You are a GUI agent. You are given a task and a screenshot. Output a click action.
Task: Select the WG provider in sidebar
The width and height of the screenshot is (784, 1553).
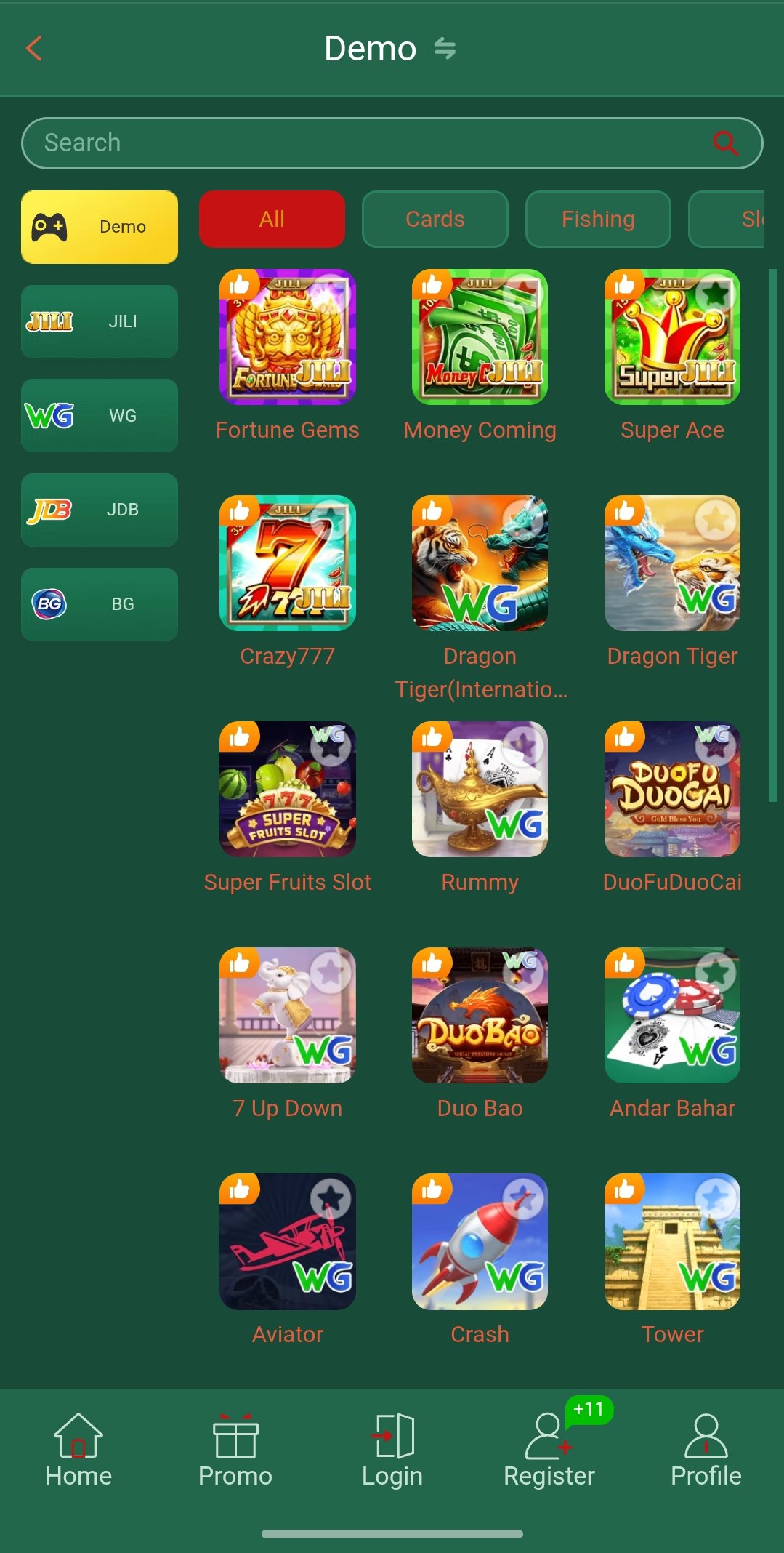(x=100, y=416)
